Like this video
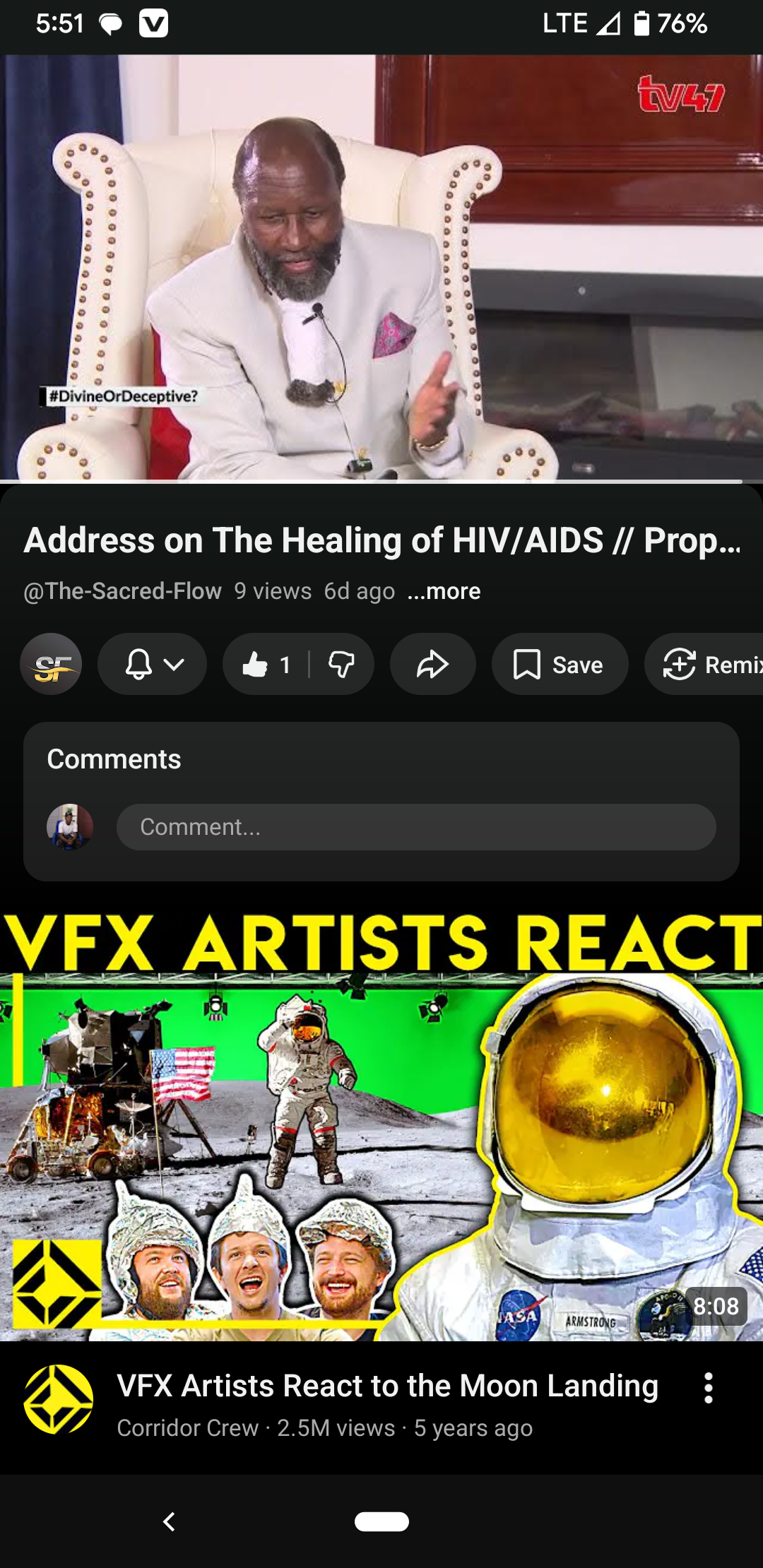 tap(265, 664)
